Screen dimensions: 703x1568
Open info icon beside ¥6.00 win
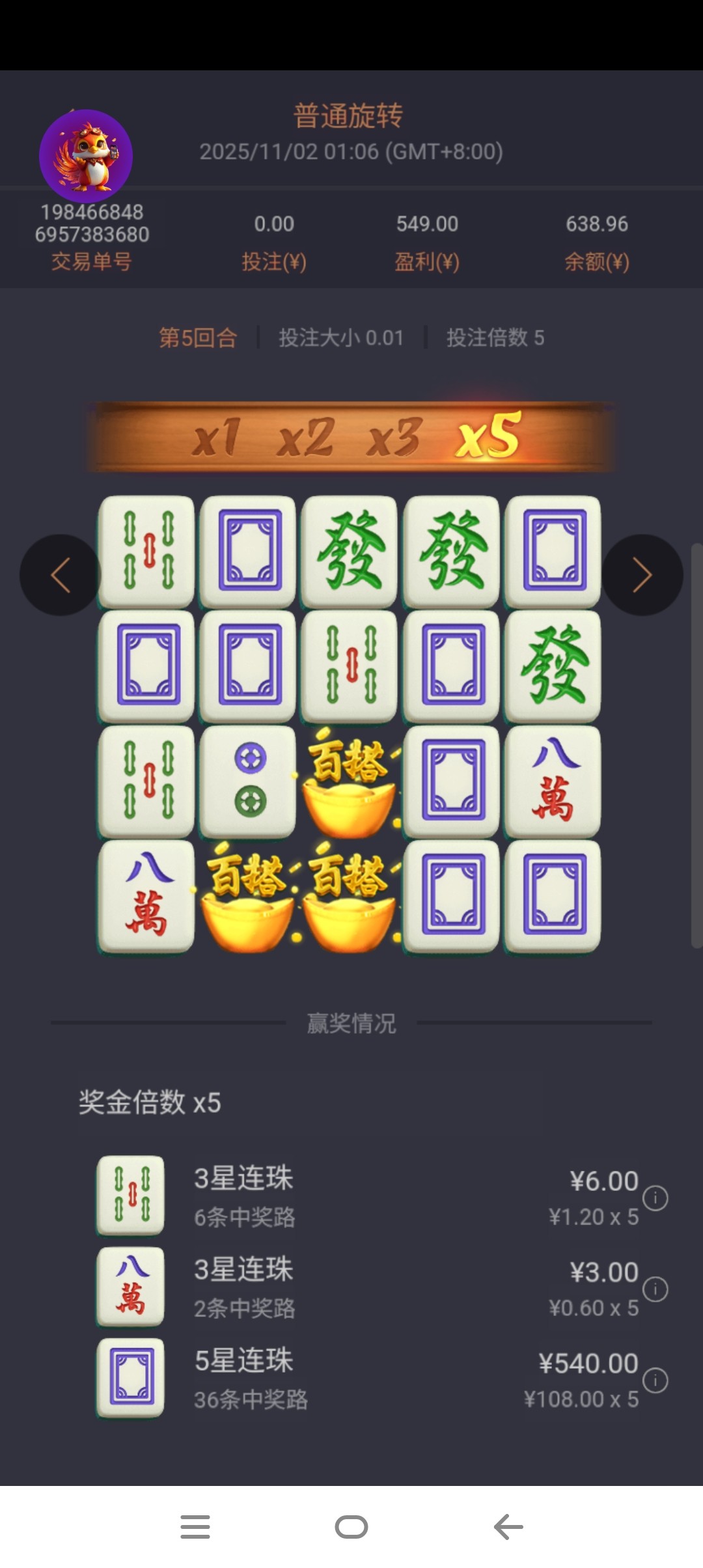point(655,1198)
